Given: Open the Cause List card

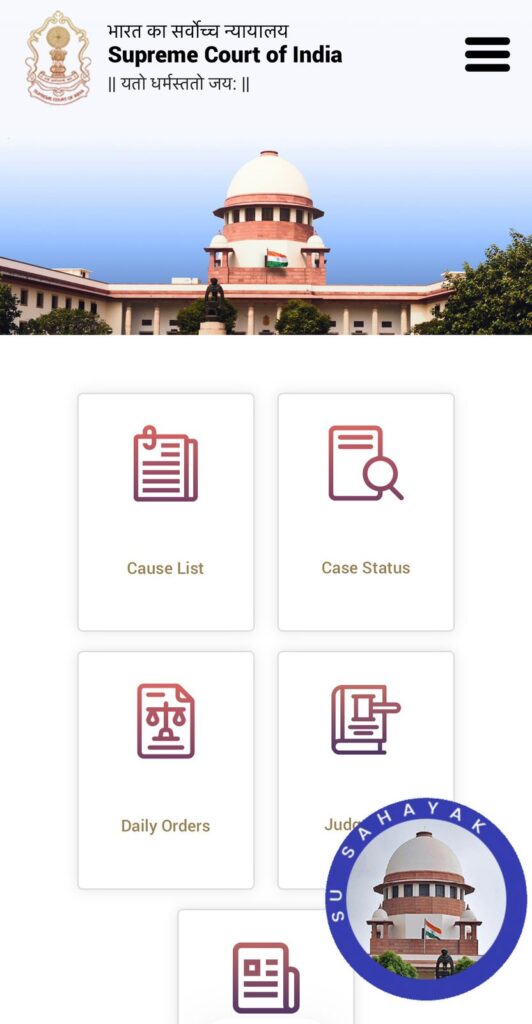Looking at the screenshot, I should 166,512.
